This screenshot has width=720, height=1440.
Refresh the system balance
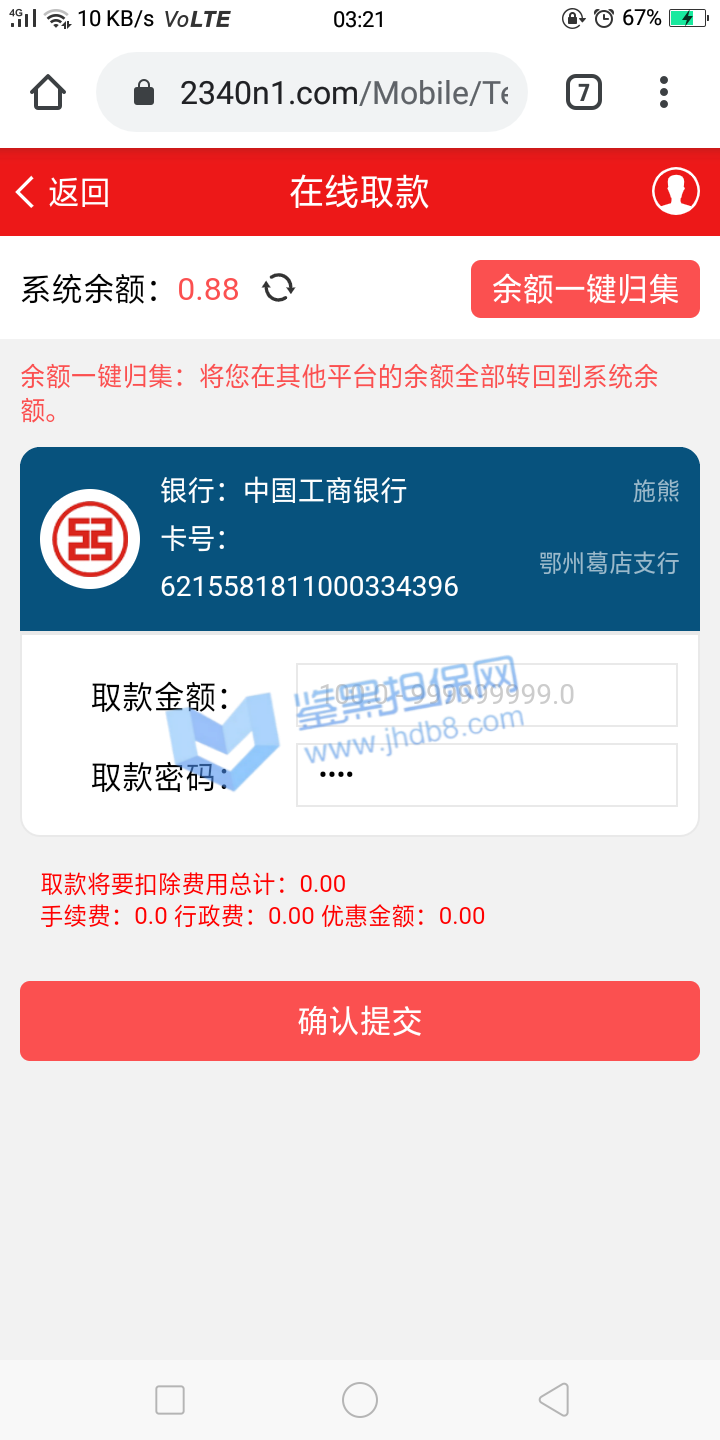point(278,289)
